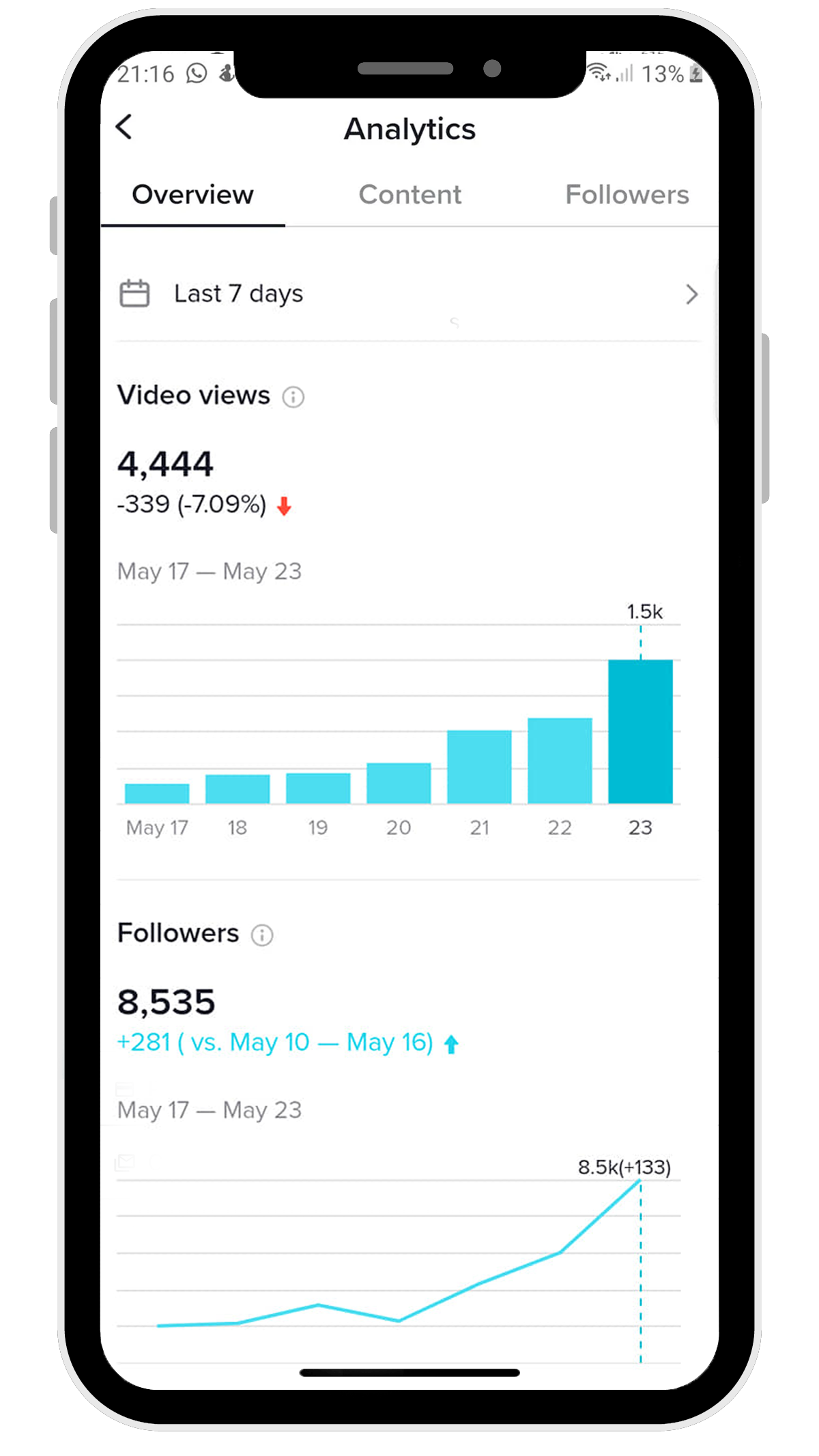Image resolution: width=819 pixels, height=1456 pixels.
Task: Select the Overview tab
Action: click(192, 195)
